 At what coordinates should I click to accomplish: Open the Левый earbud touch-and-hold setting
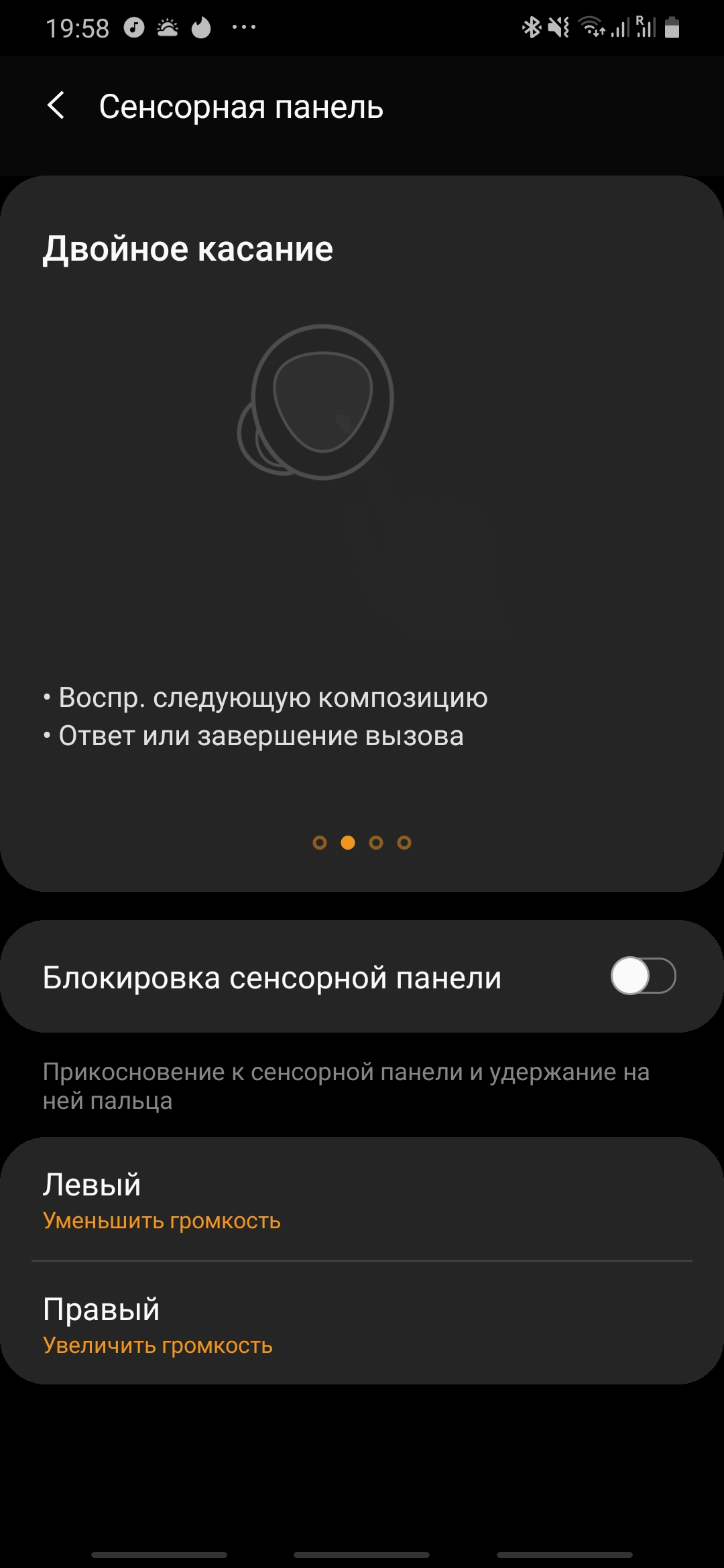(x=362, y=1199)
